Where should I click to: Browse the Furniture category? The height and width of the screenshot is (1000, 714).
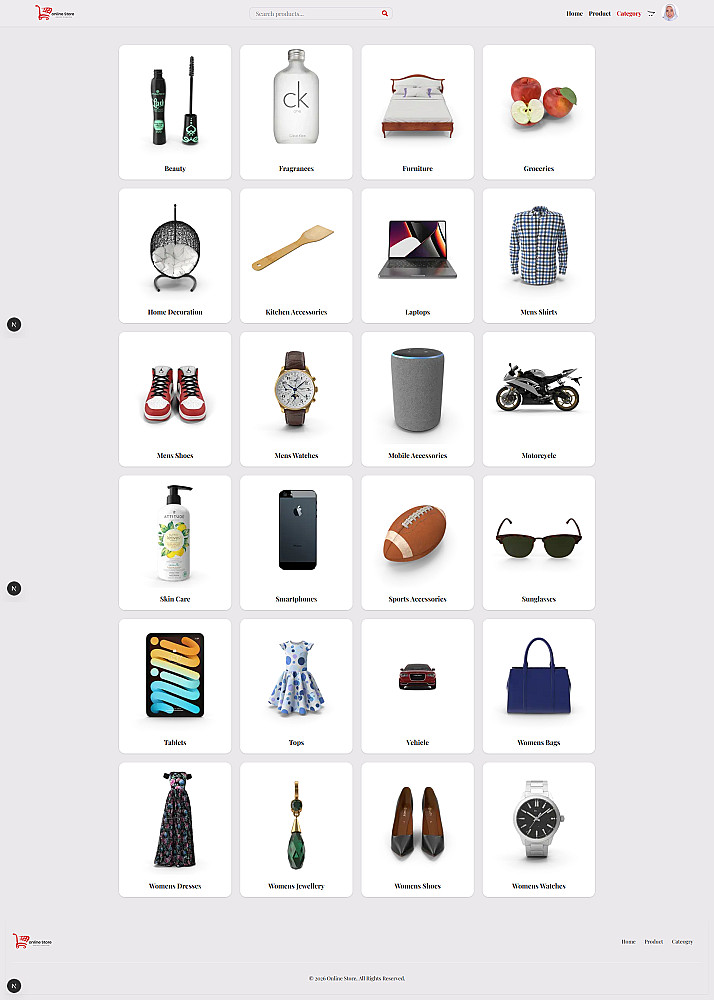[x=417, y=112]
